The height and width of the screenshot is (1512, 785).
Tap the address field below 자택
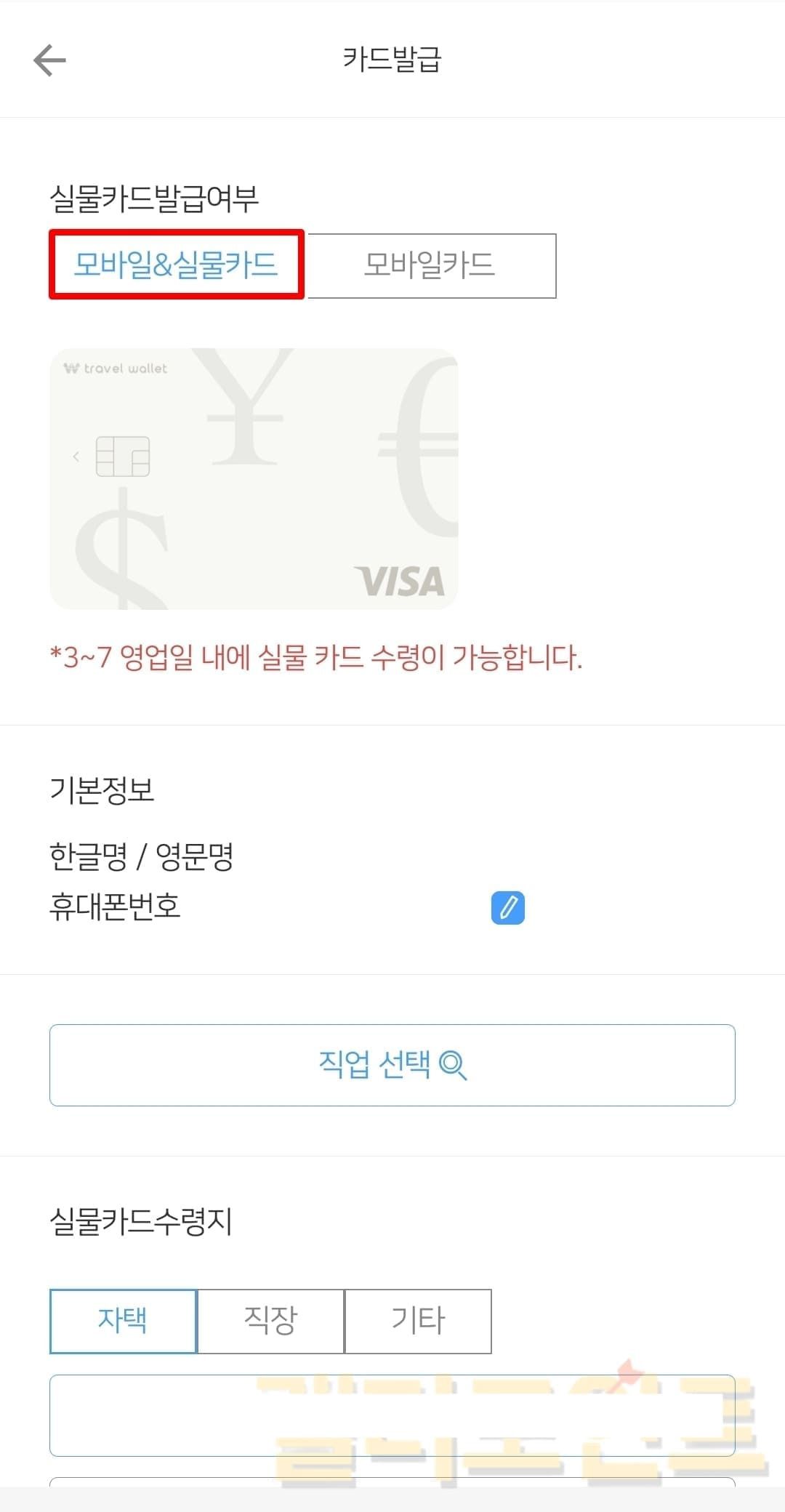coord(392,1415)
